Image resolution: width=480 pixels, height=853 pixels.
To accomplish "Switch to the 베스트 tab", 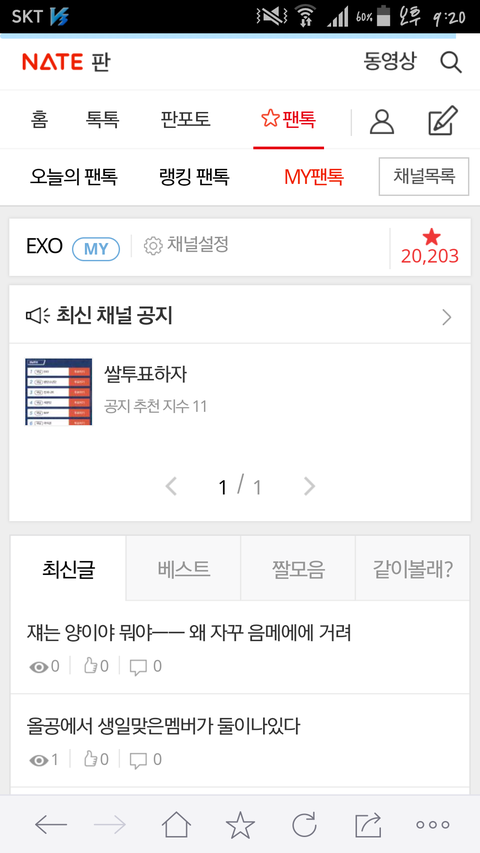I will (183, 568).
